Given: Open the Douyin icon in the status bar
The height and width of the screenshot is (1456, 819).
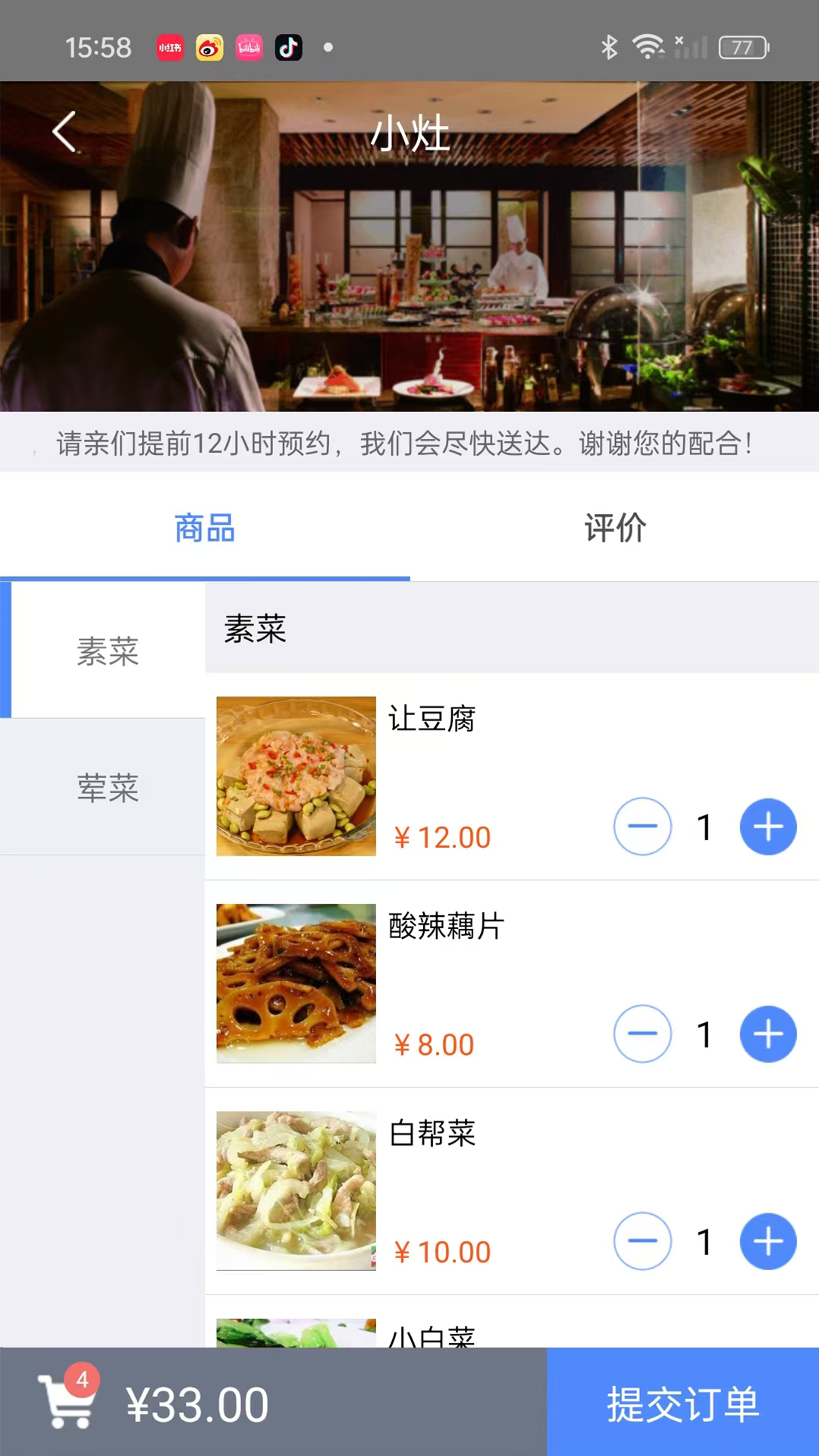Looking at the screenshot, I should point(288,47).
